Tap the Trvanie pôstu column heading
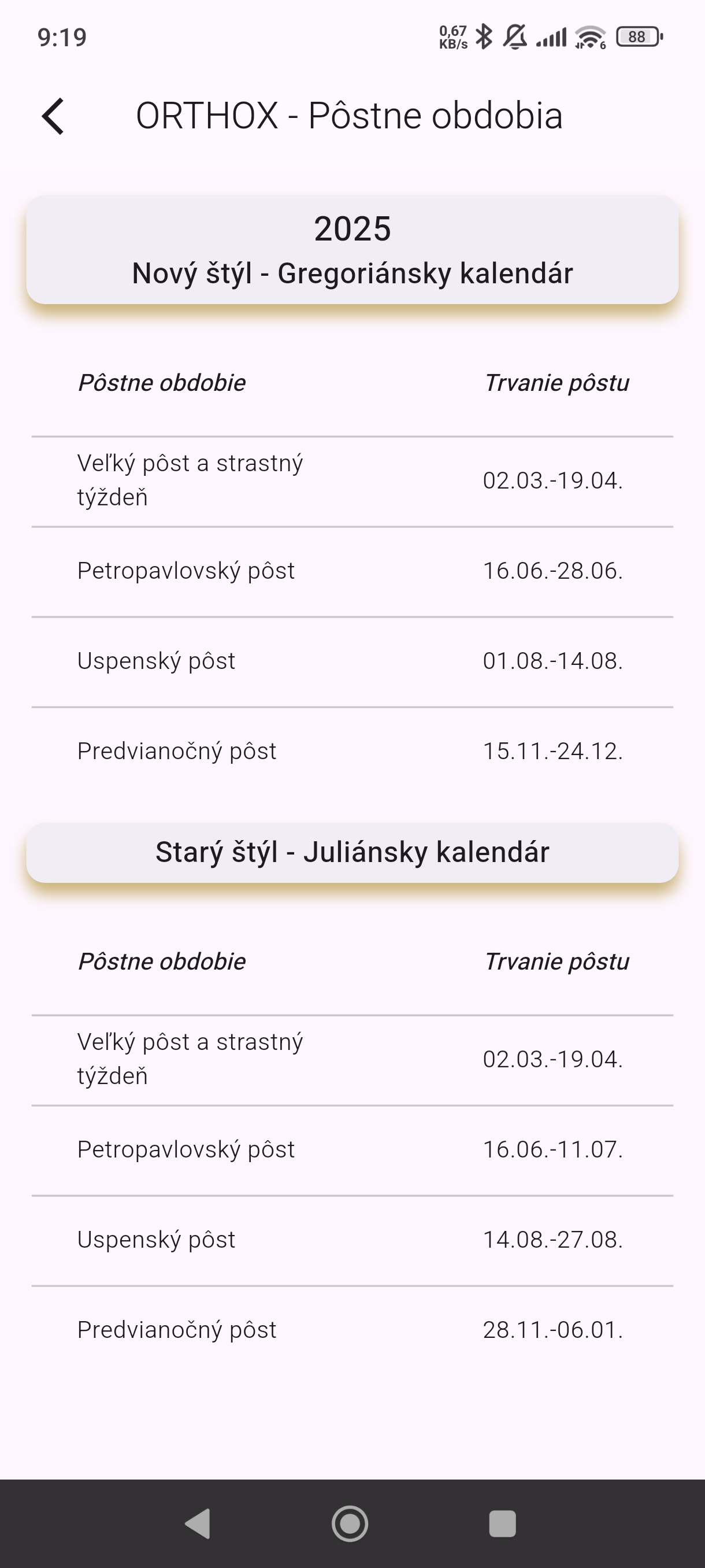The image size is (705, 1568). [557, 382]
